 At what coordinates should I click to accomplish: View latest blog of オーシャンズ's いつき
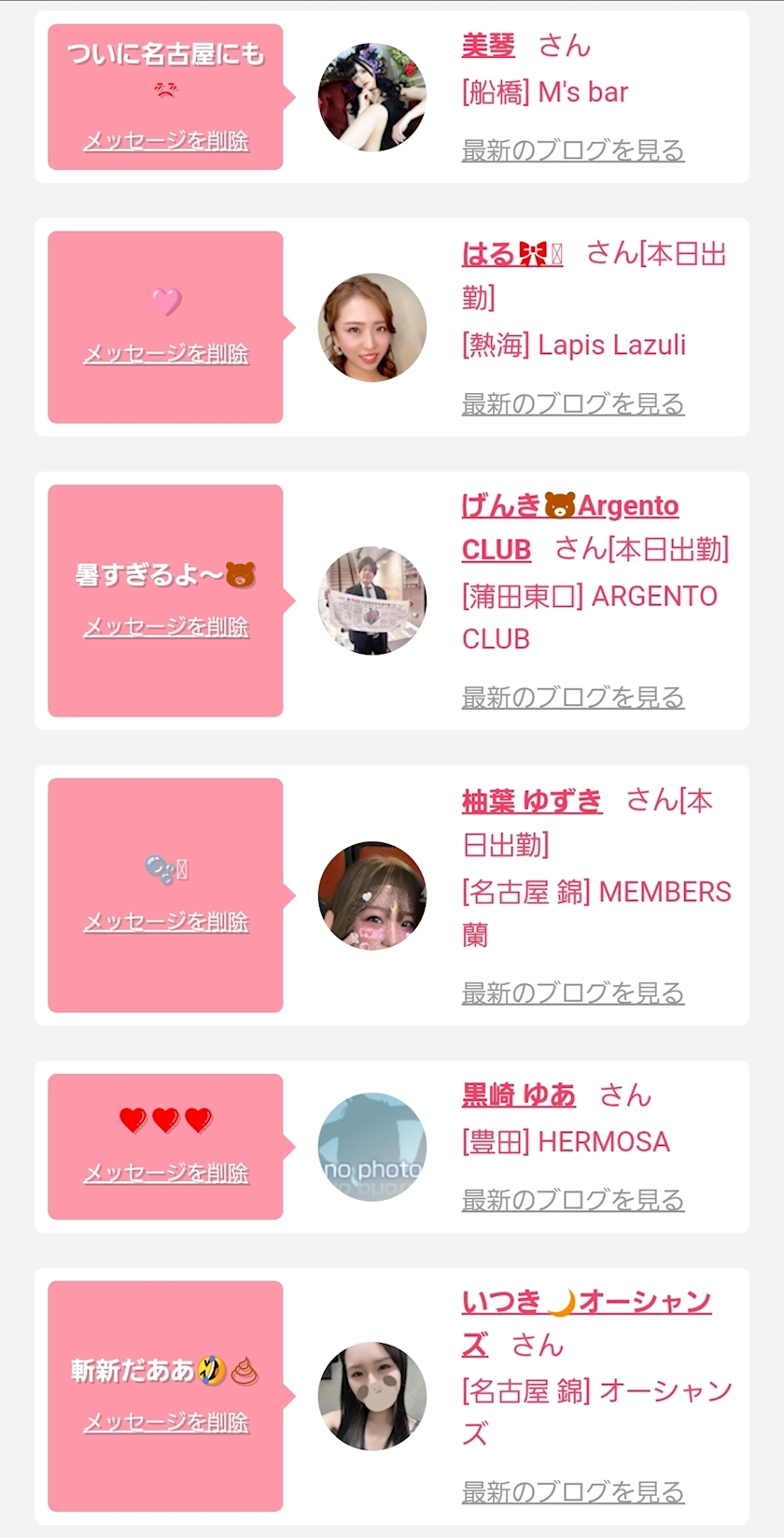click(x=573, y=1492)
